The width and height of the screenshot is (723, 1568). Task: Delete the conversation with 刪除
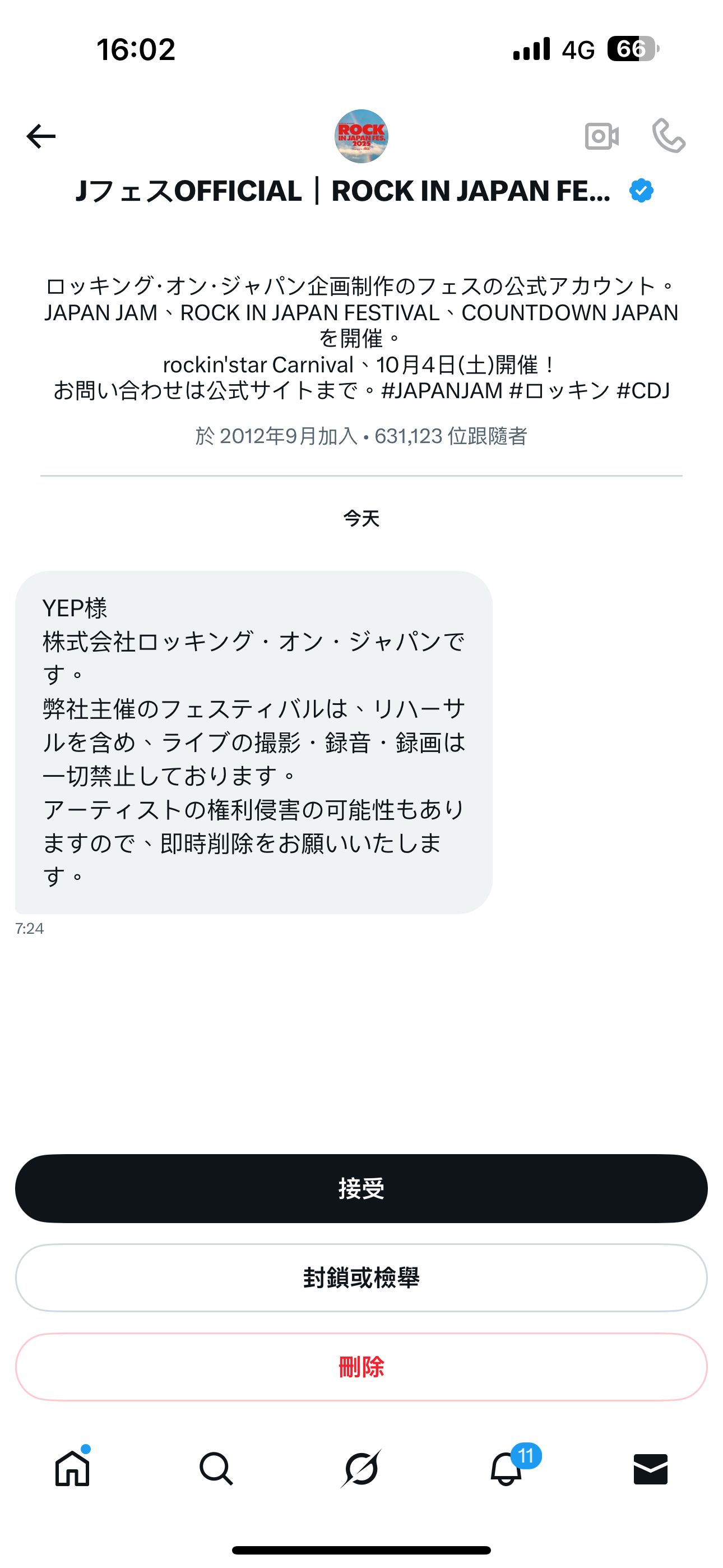coord(361,1367)
